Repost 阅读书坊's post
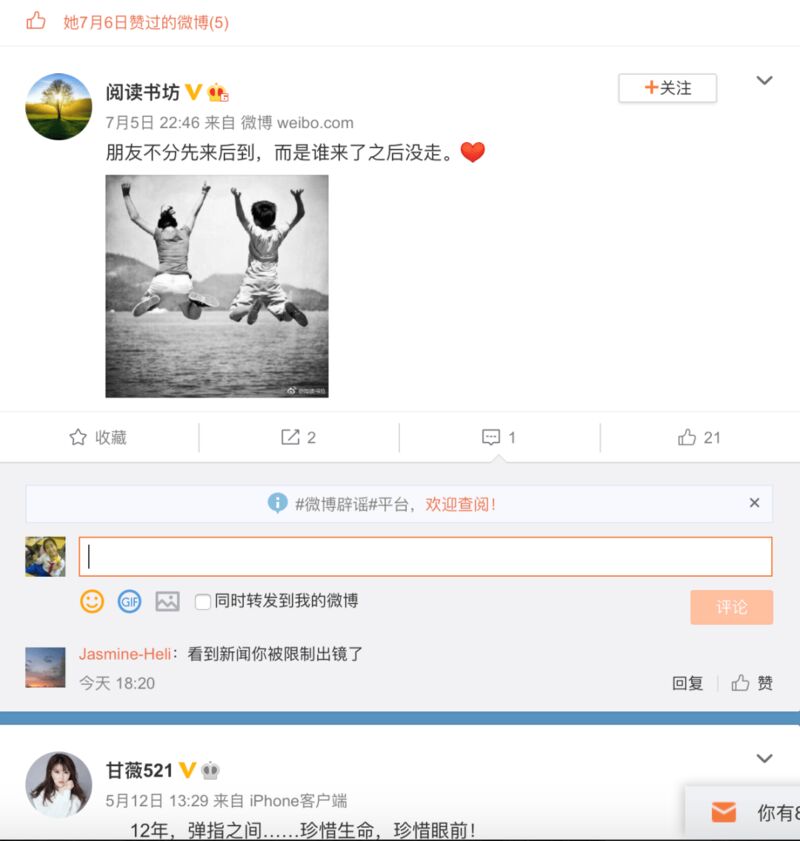 point(299,437)
